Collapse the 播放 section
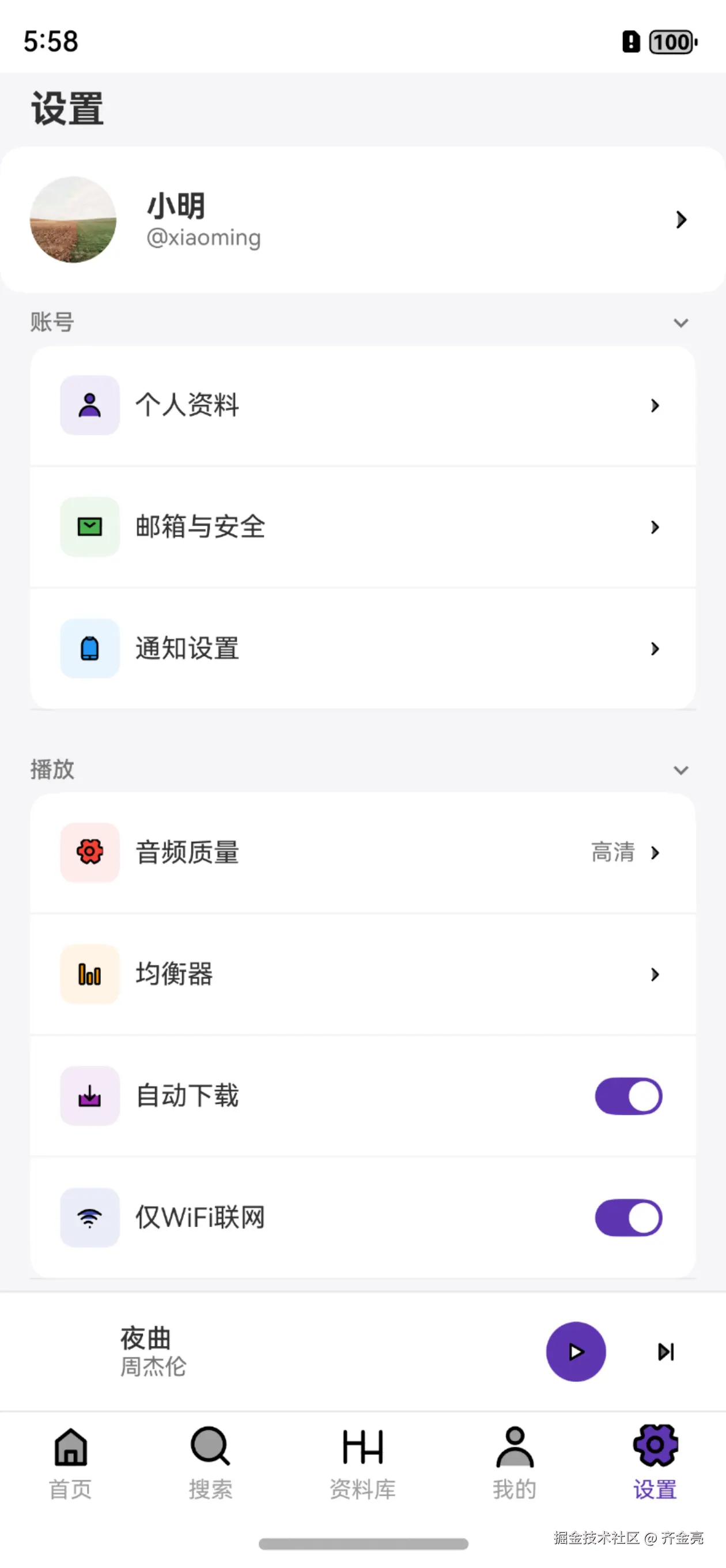Screen dimensions: 726x1568 tap(681, 770)
